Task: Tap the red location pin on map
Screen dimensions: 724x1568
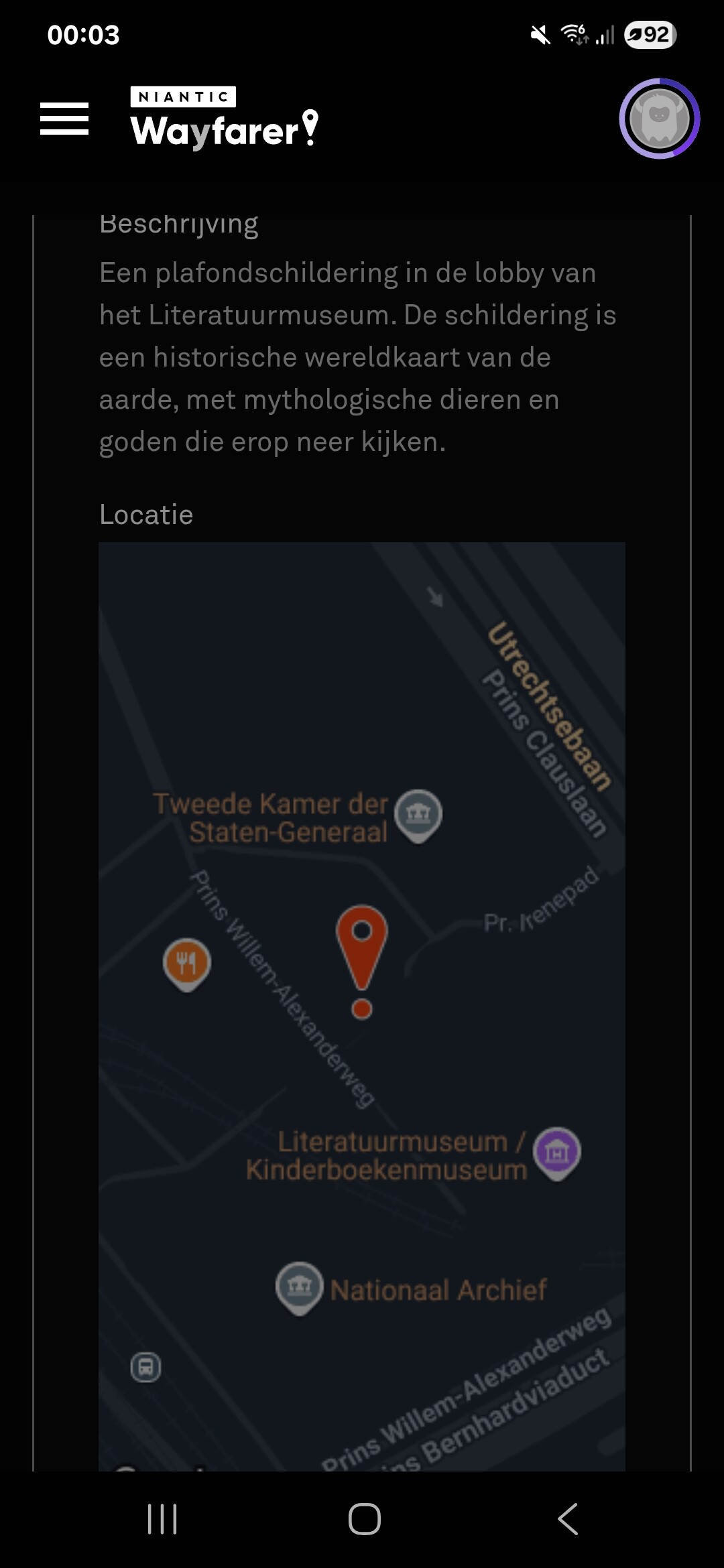Action: (x=362, y=950)
